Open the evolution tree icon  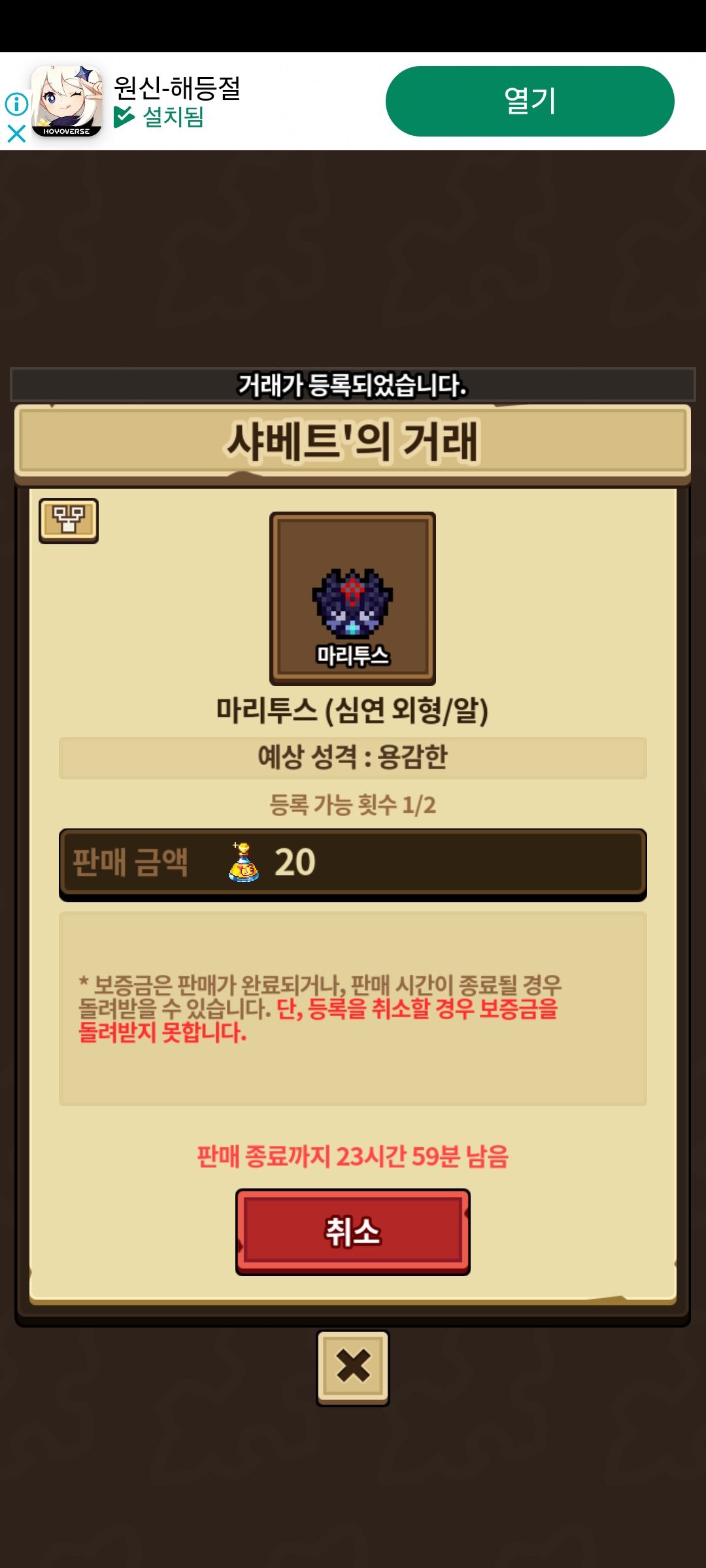(69, 521)
